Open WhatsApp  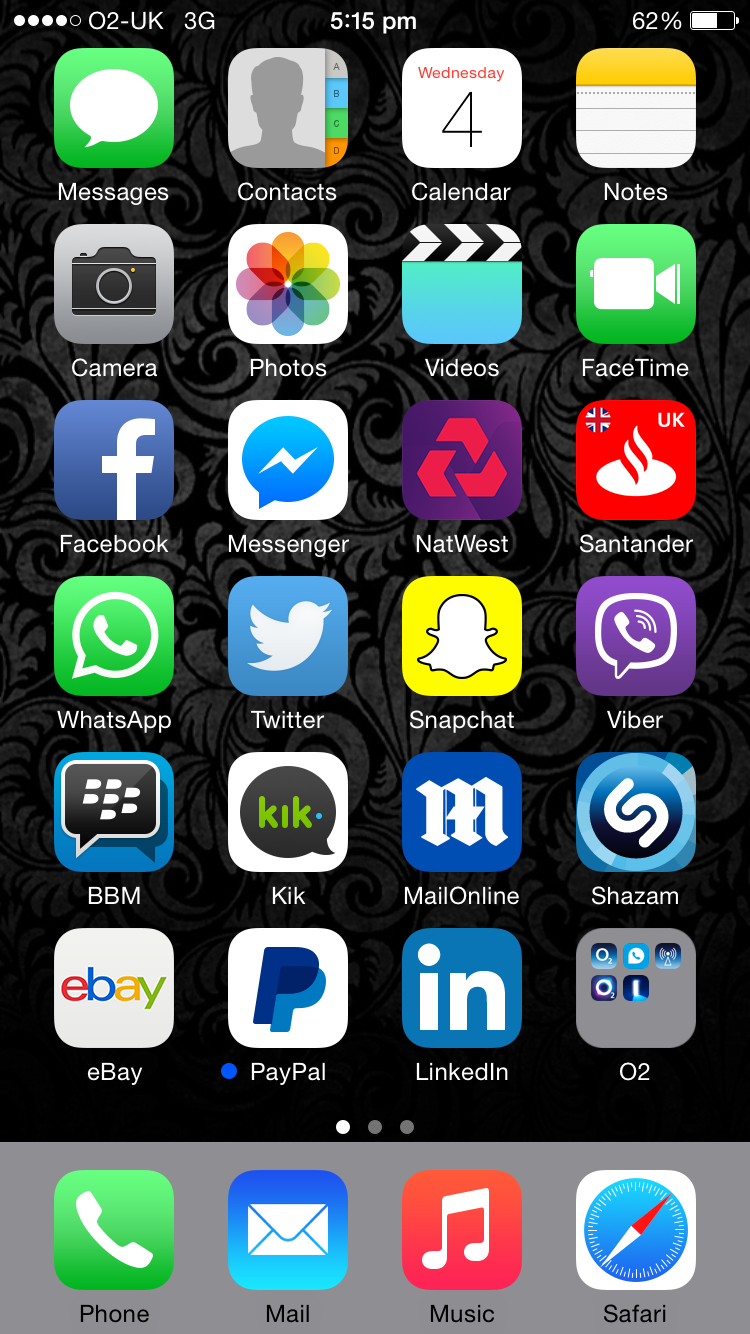[x=114, y=636]
